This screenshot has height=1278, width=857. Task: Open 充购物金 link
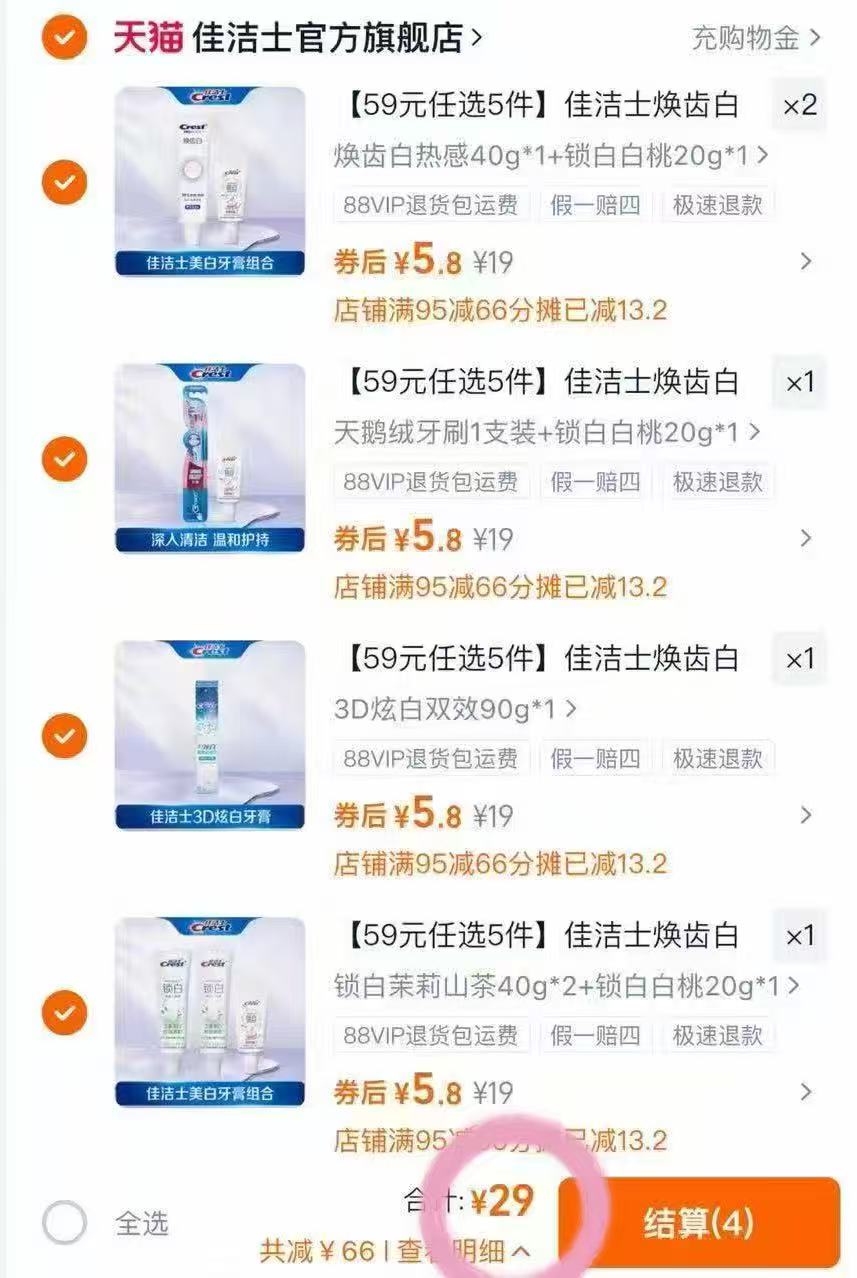[756, 38]
